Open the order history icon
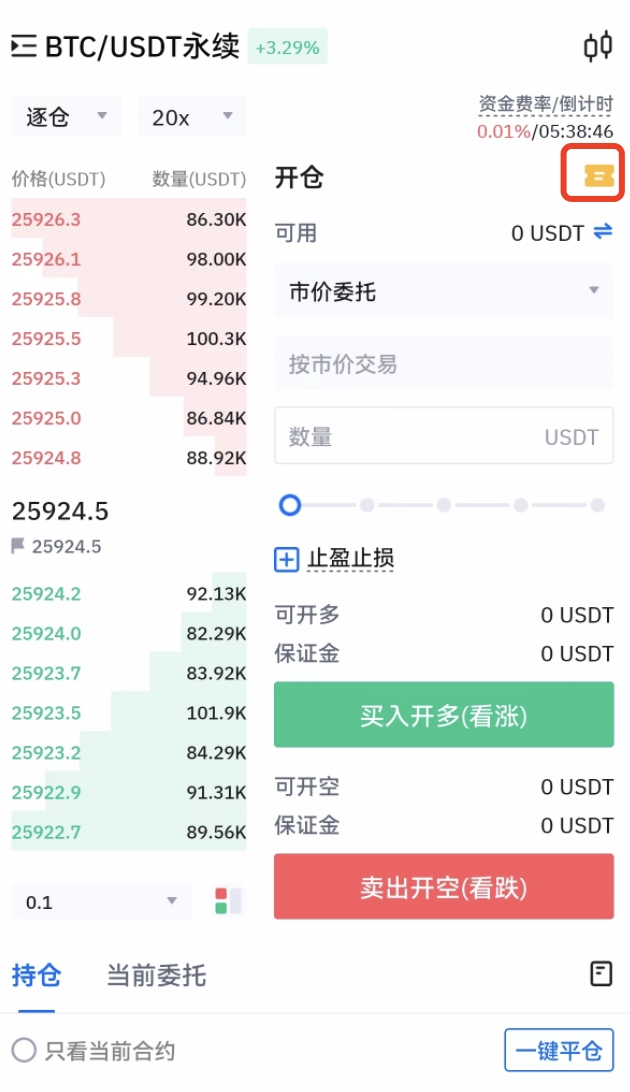The image size is (630, 1092). tap(601, 974)
